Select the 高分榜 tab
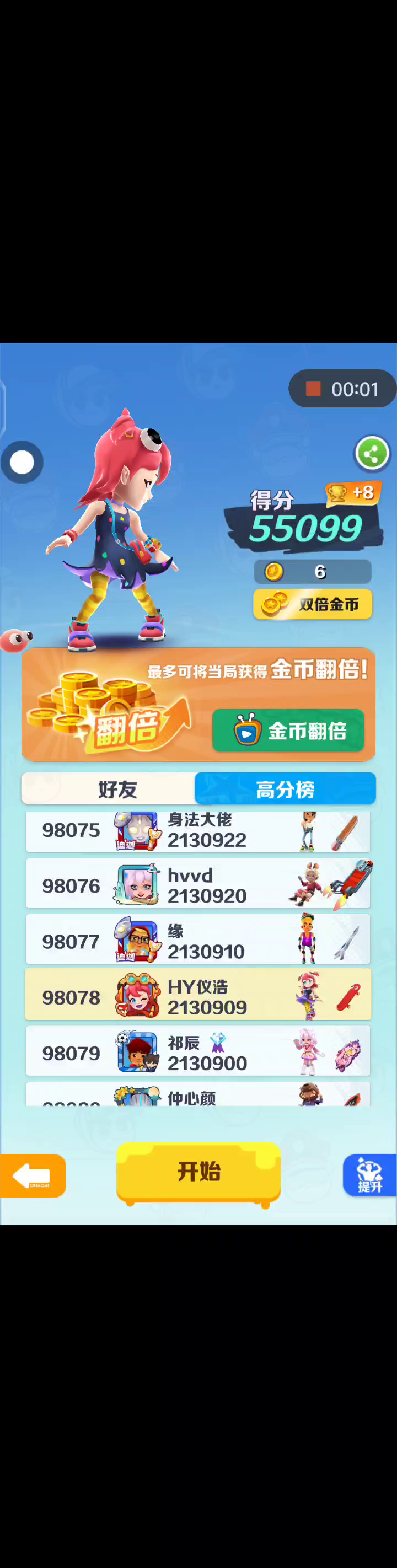Viewport: 397px width, 1568px height. coord(285,789)
